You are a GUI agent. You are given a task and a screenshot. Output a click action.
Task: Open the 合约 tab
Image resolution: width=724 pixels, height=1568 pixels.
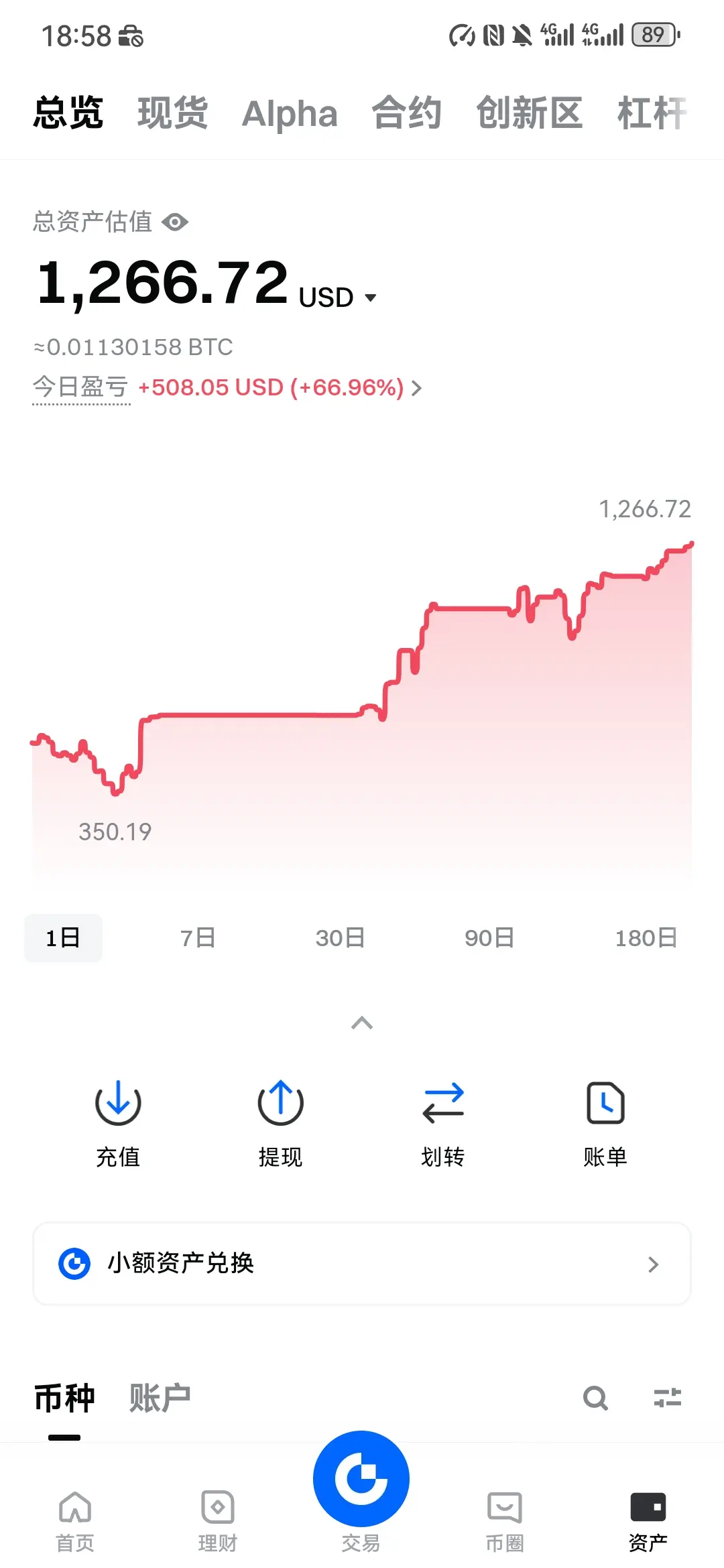click(407, 113)
